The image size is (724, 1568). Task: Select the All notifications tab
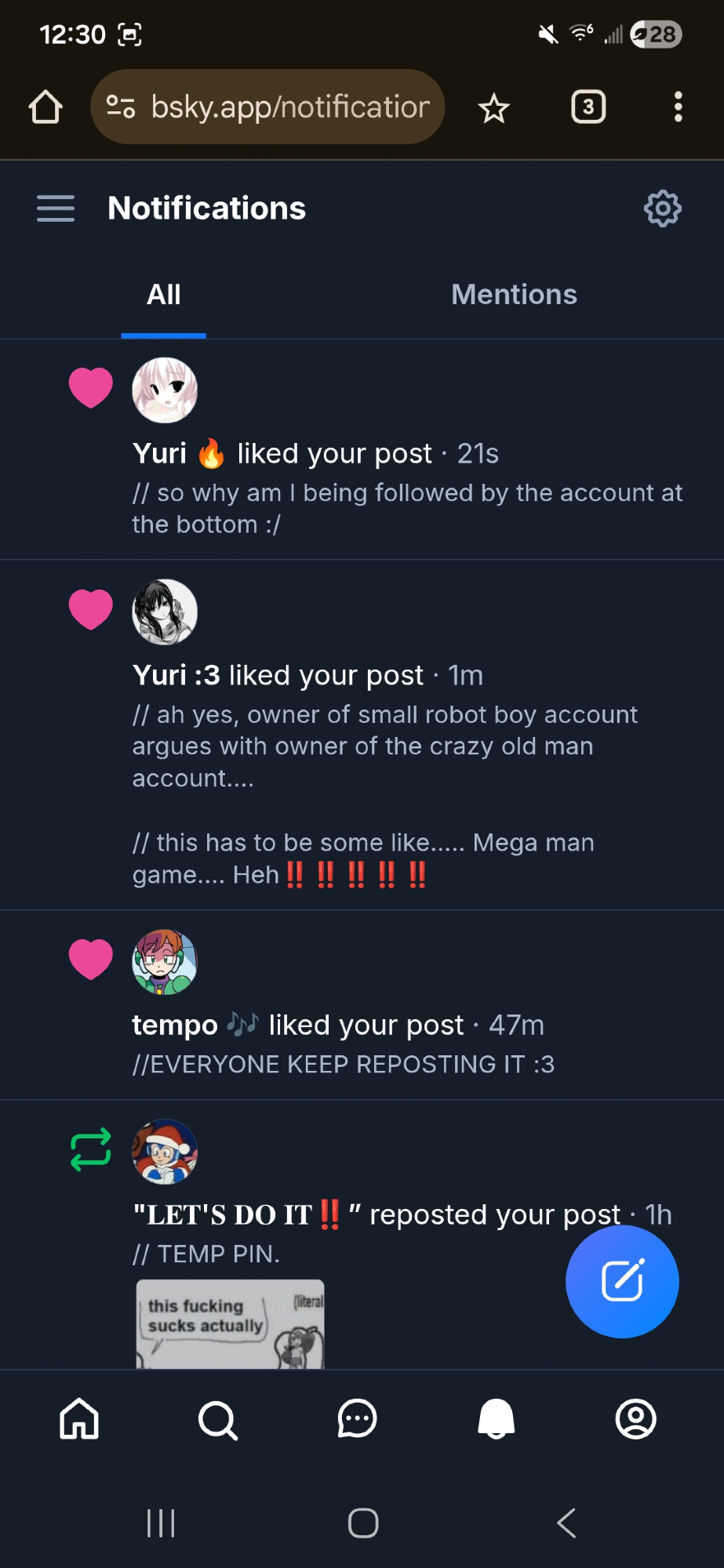(163, 295)
